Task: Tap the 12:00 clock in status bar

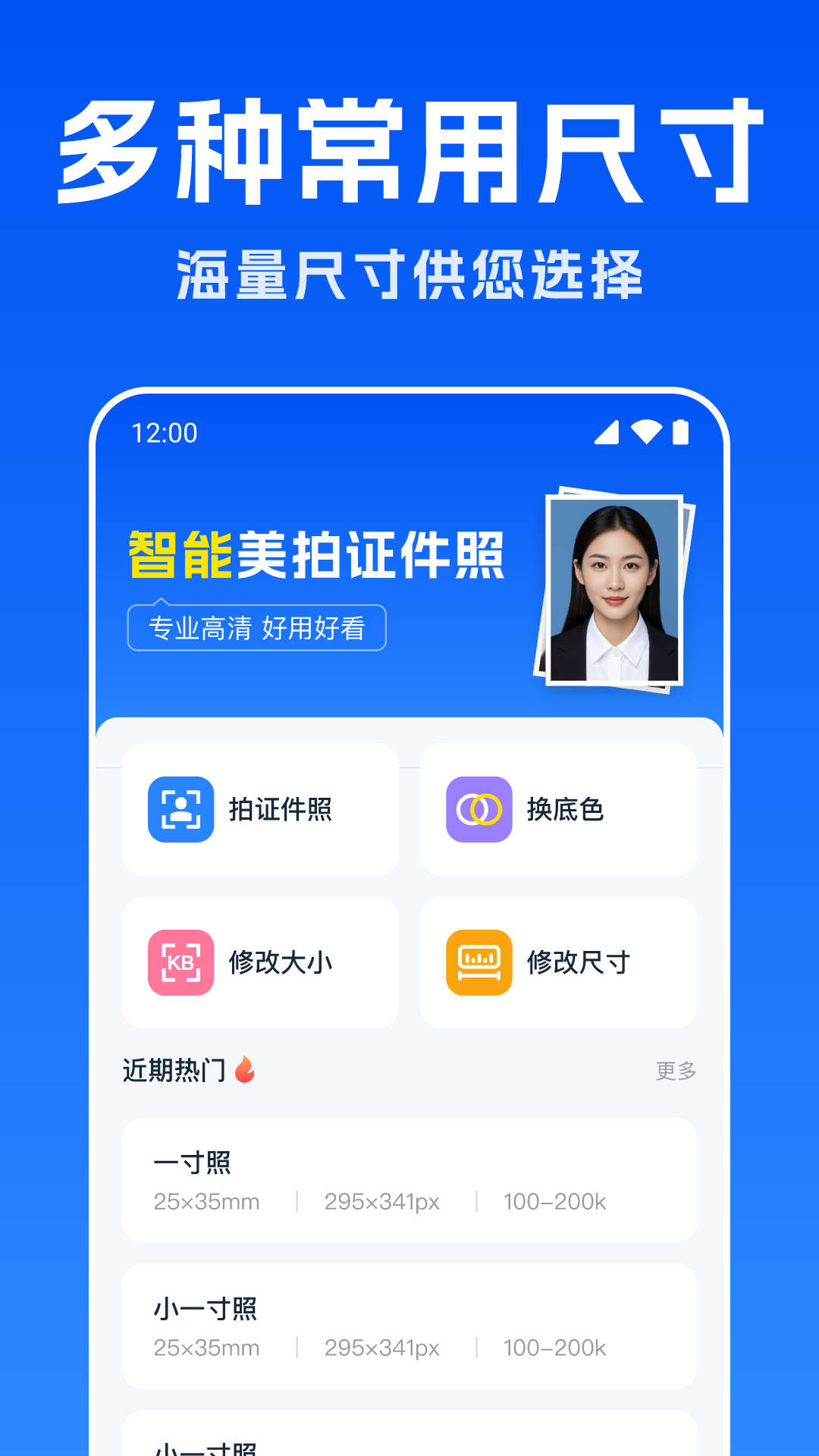Action: point(162,431)
